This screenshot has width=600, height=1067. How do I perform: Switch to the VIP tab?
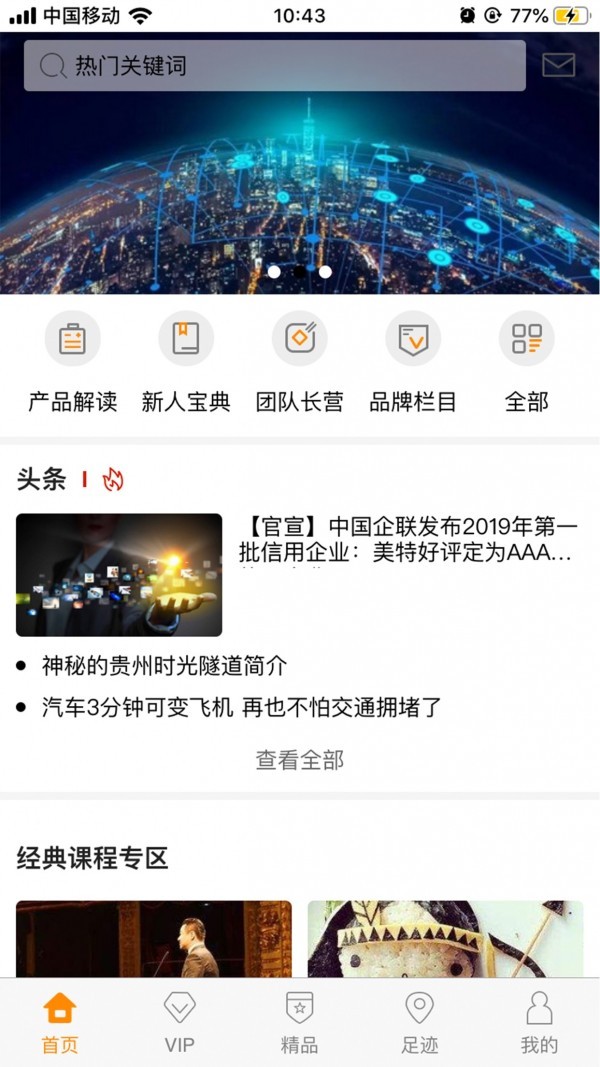tap(180, 1022)
